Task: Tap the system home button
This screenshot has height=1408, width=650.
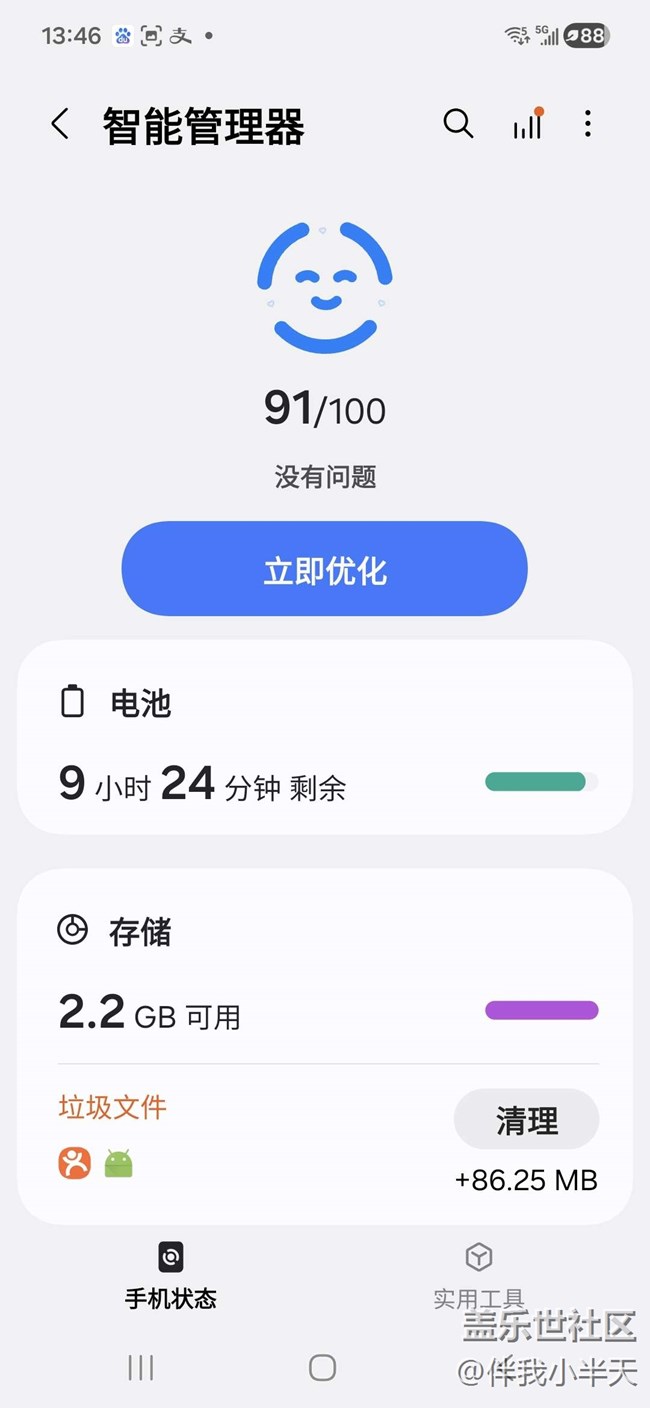Action: pos(322,1367)
